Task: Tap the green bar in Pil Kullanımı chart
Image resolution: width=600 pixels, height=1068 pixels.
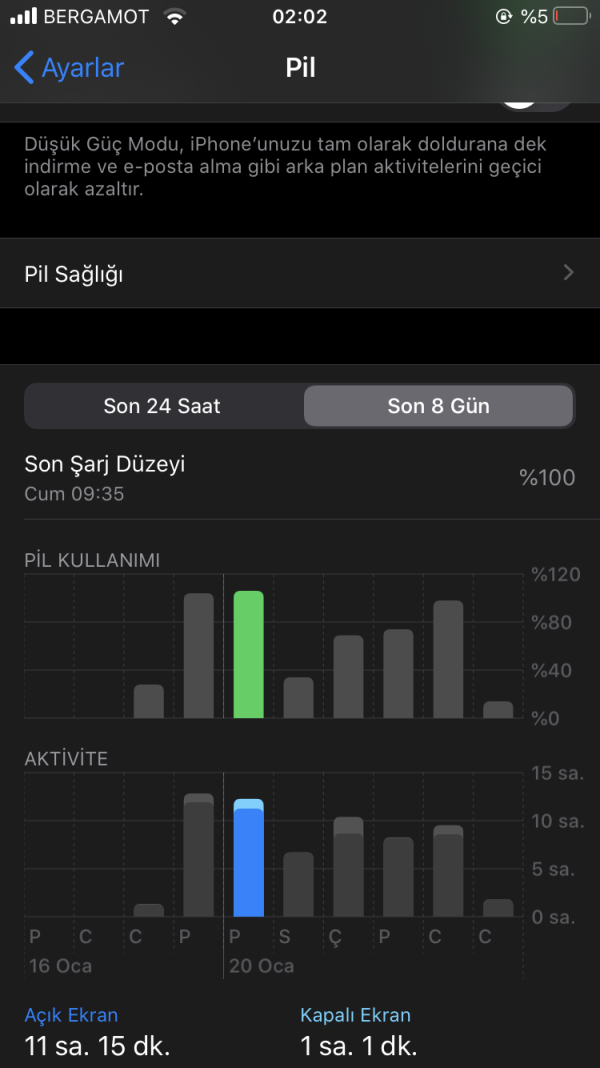Action: point(248,655)
